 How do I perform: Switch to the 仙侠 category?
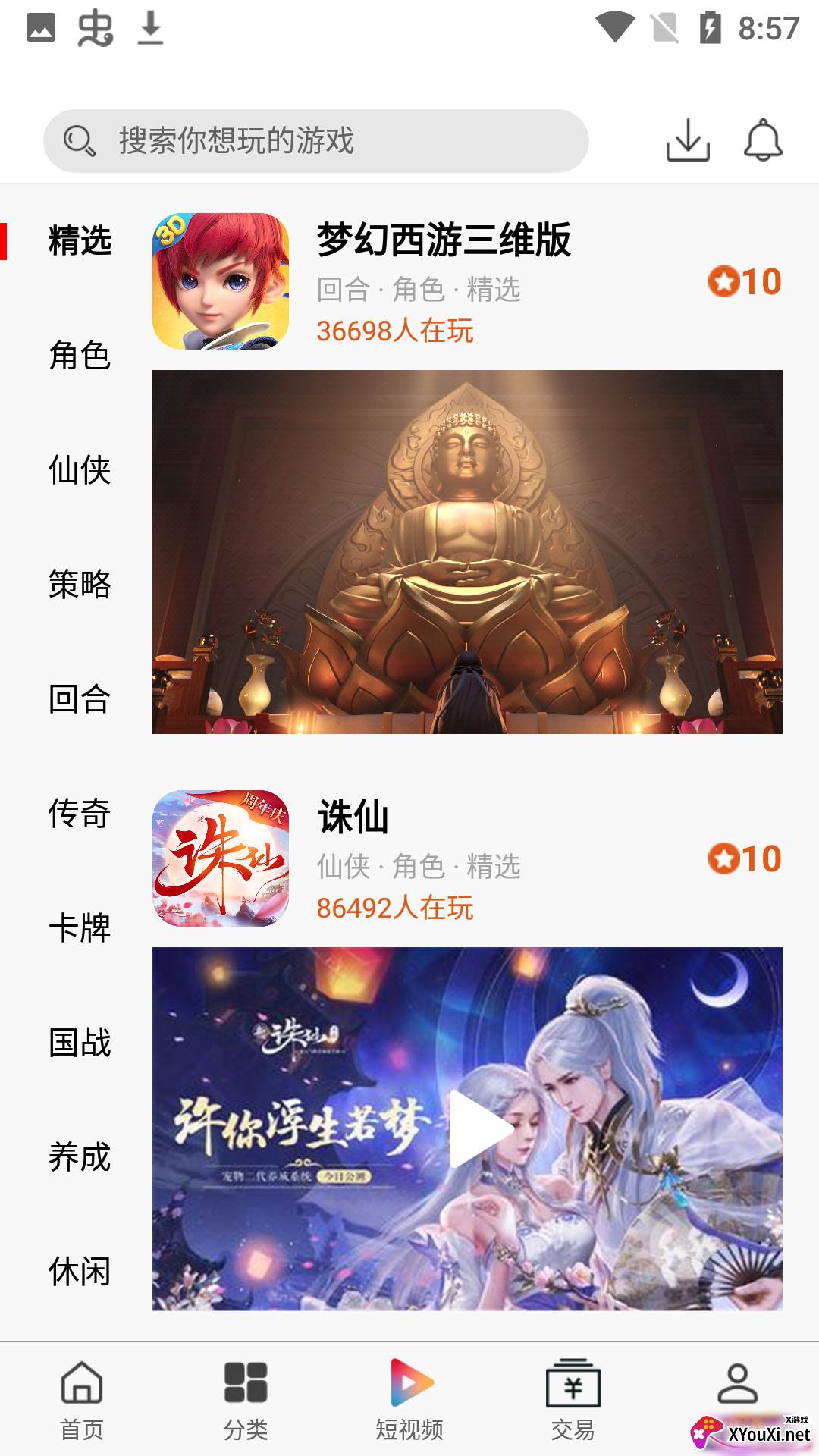tap(78, 472)
